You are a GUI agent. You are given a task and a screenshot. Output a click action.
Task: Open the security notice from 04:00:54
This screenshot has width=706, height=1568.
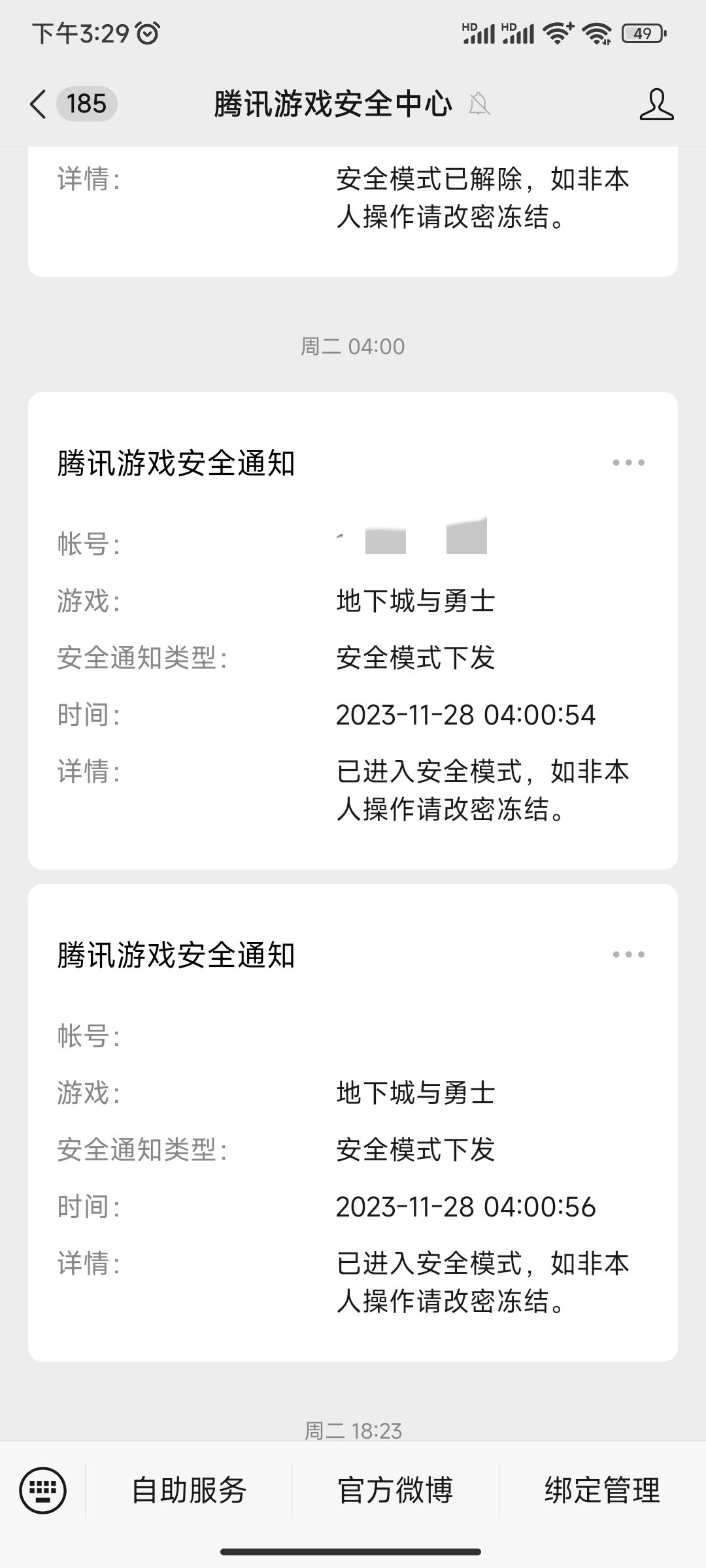[353, 630]
